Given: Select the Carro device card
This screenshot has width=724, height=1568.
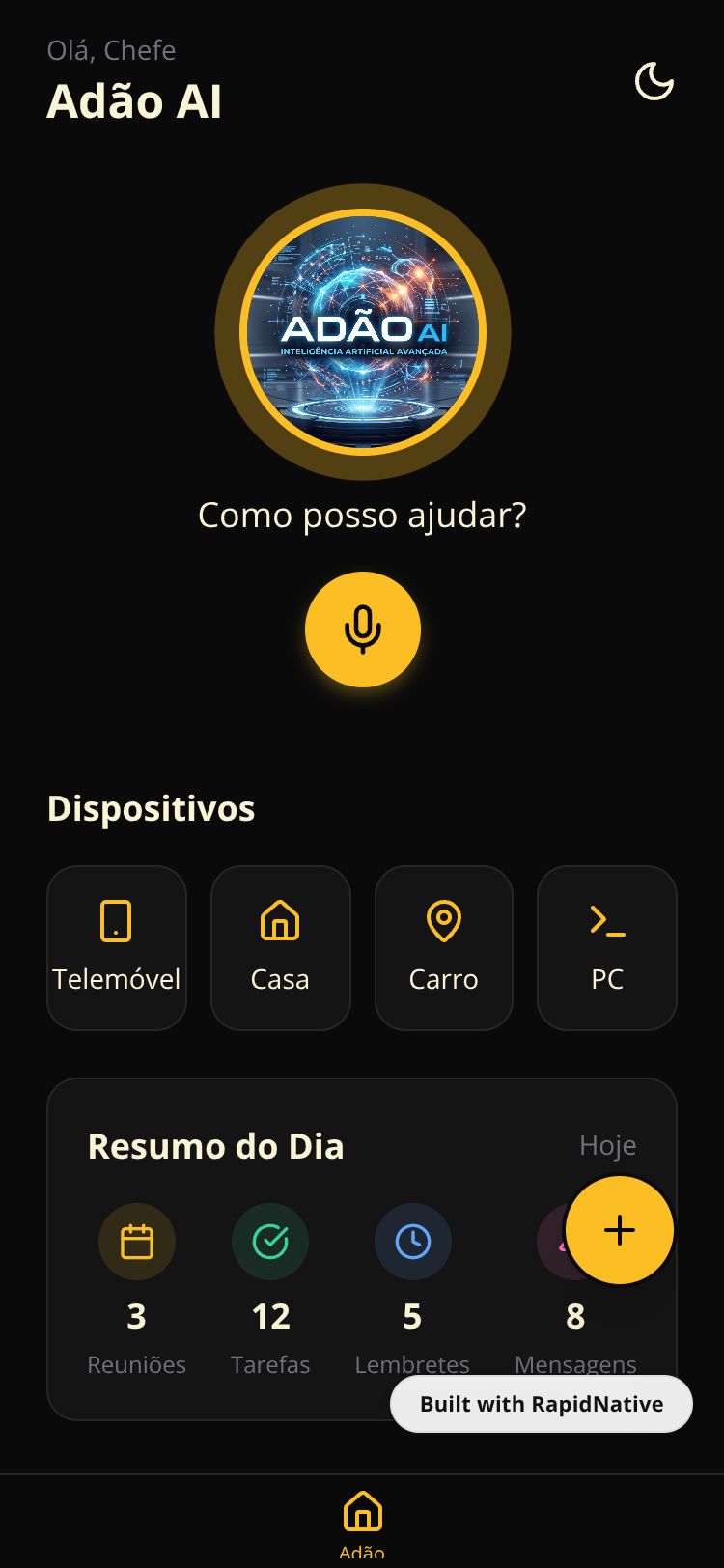Looking at the screenshot, I should coord(443,947).
